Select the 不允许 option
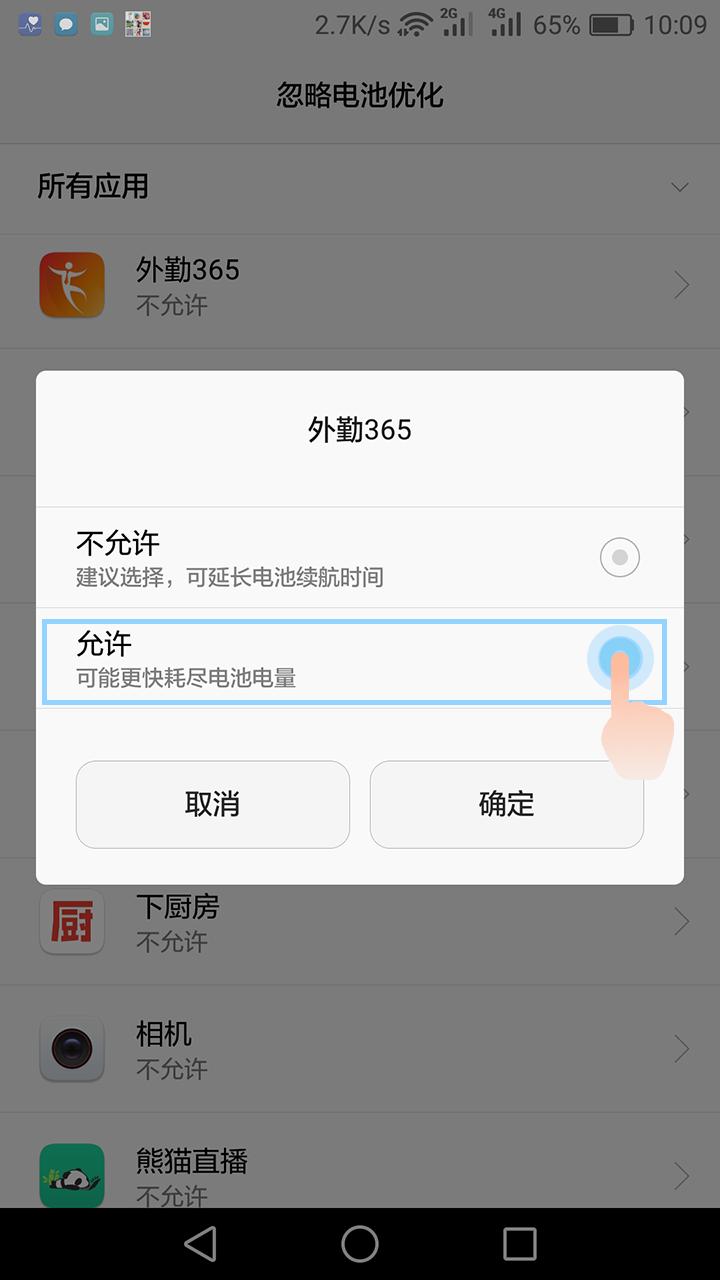The height and width of the screenshot is (1280, 720). click(619, 557)
